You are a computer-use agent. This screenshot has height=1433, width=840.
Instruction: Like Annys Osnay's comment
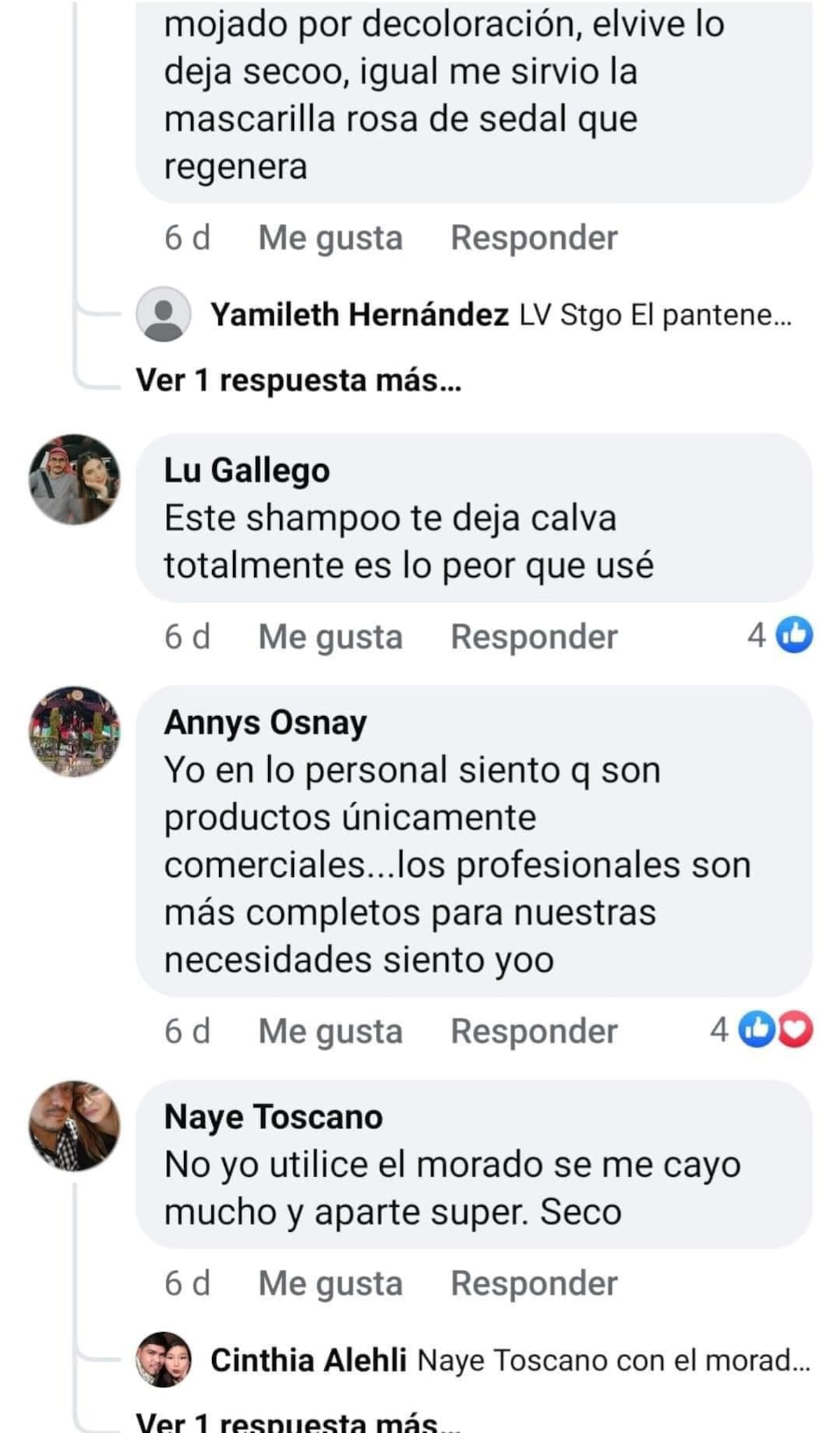tap(330, 1031)
